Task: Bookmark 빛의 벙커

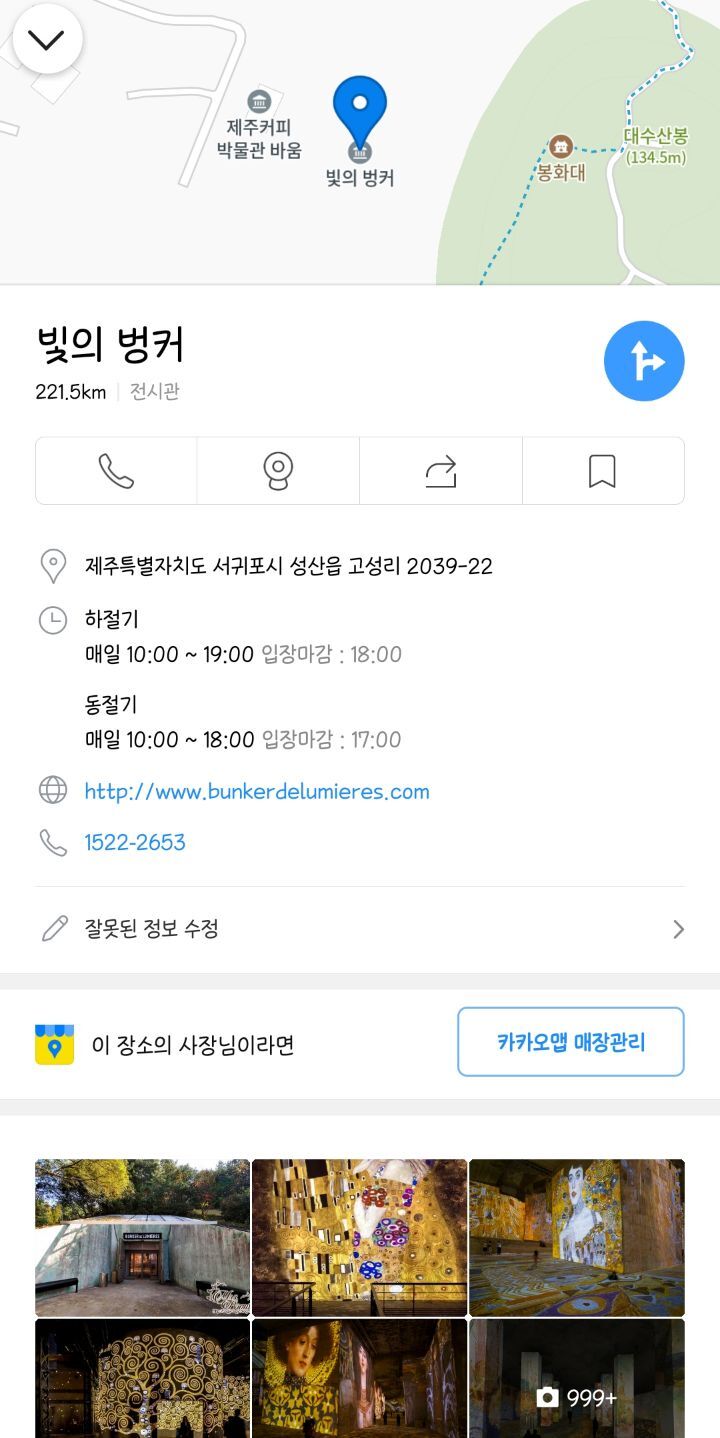Action: click(602, 471)
